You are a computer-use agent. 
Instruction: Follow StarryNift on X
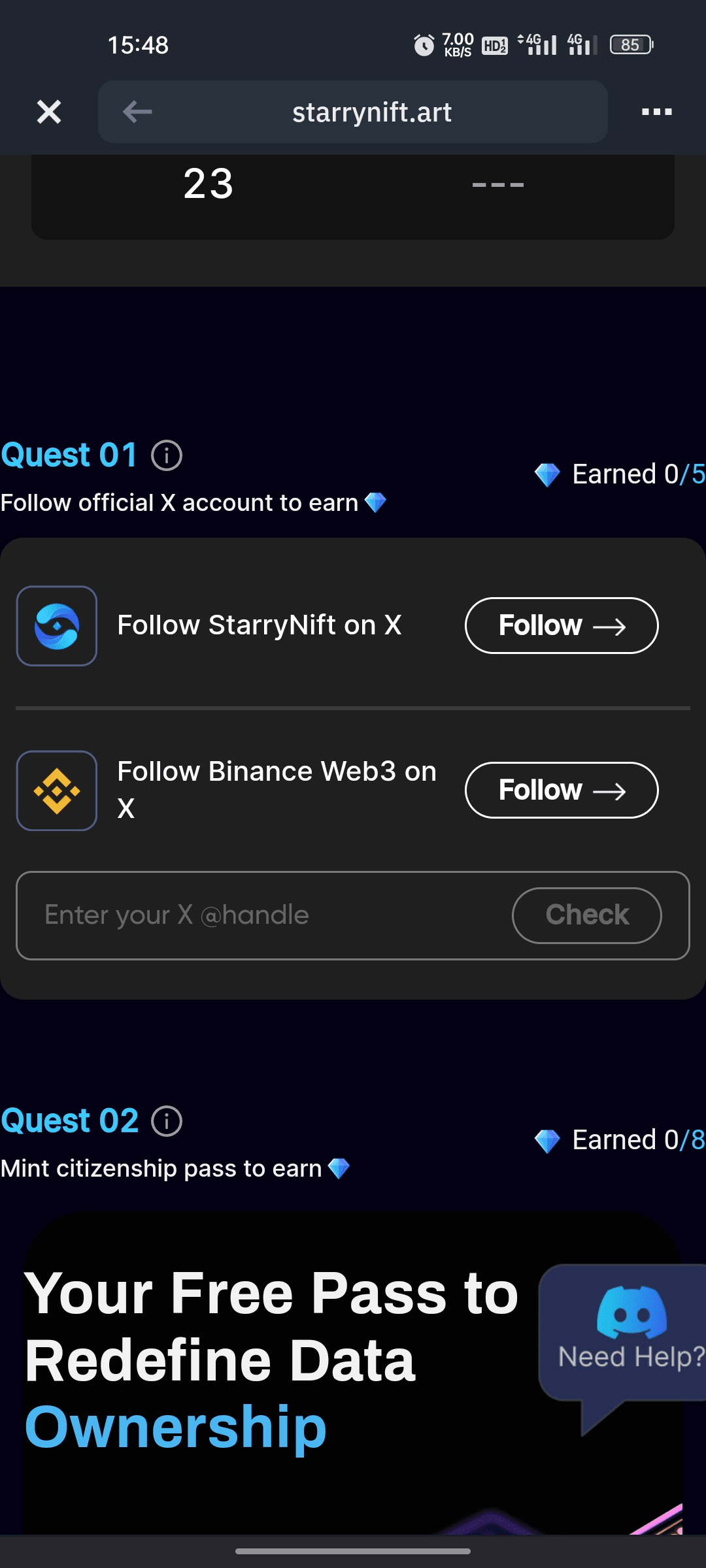click(562, 625)
